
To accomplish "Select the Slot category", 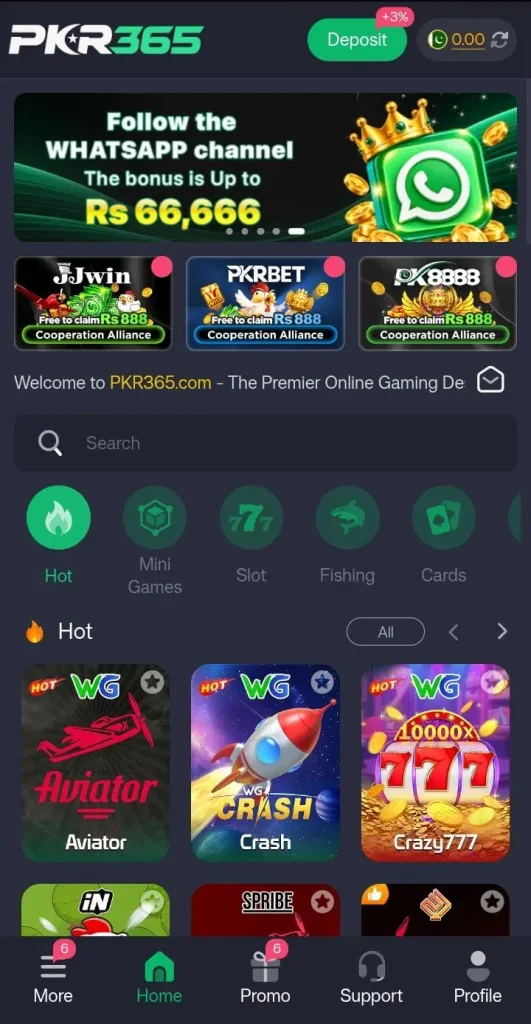I will [251, 536].
